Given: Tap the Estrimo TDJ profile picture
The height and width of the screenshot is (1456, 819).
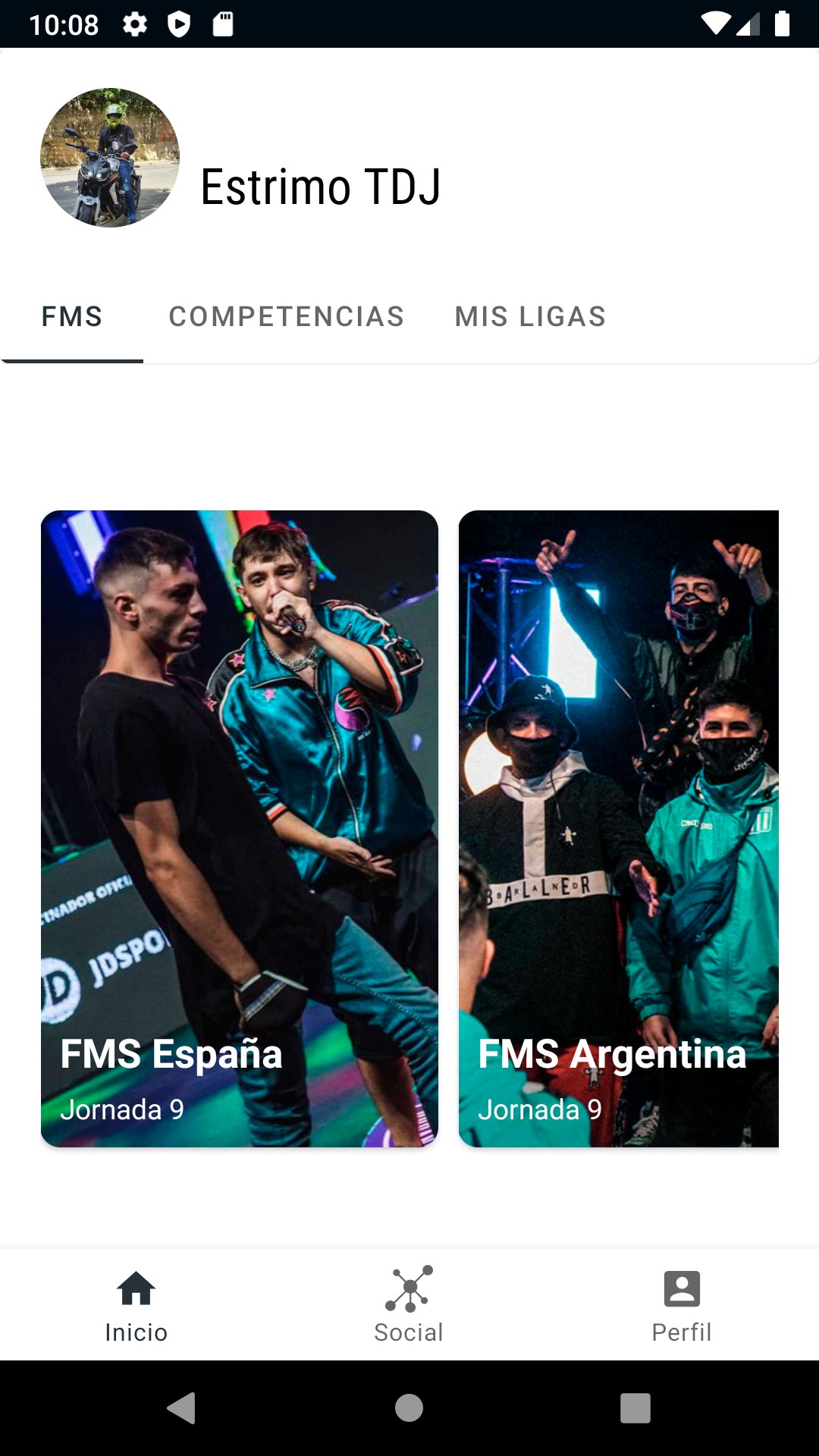Looking at the screenshot, I should tap(110, 158).
